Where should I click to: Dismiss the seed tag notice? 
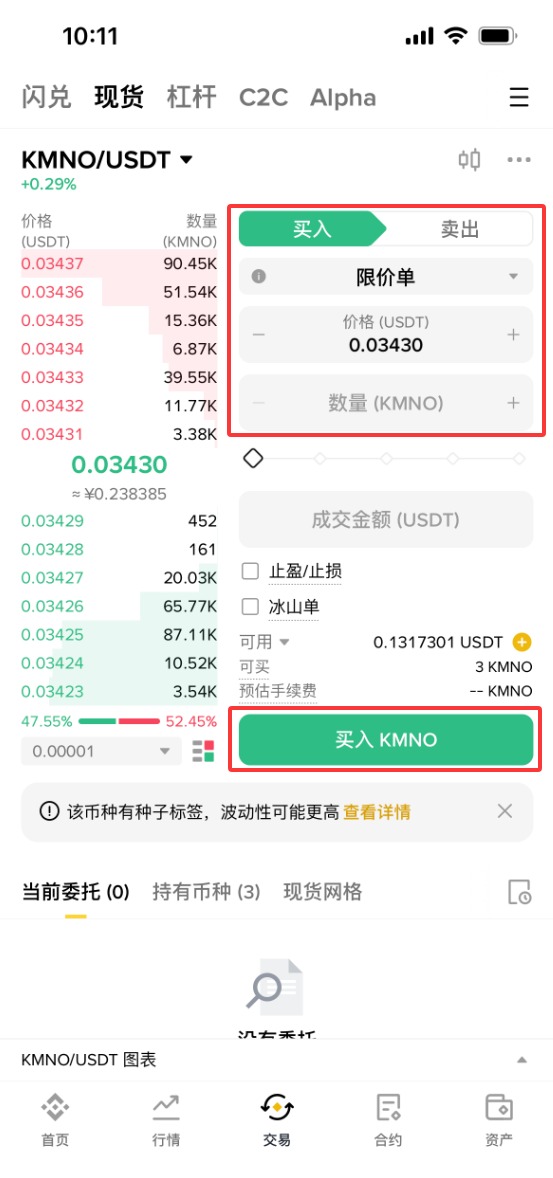tap(505, 811)
